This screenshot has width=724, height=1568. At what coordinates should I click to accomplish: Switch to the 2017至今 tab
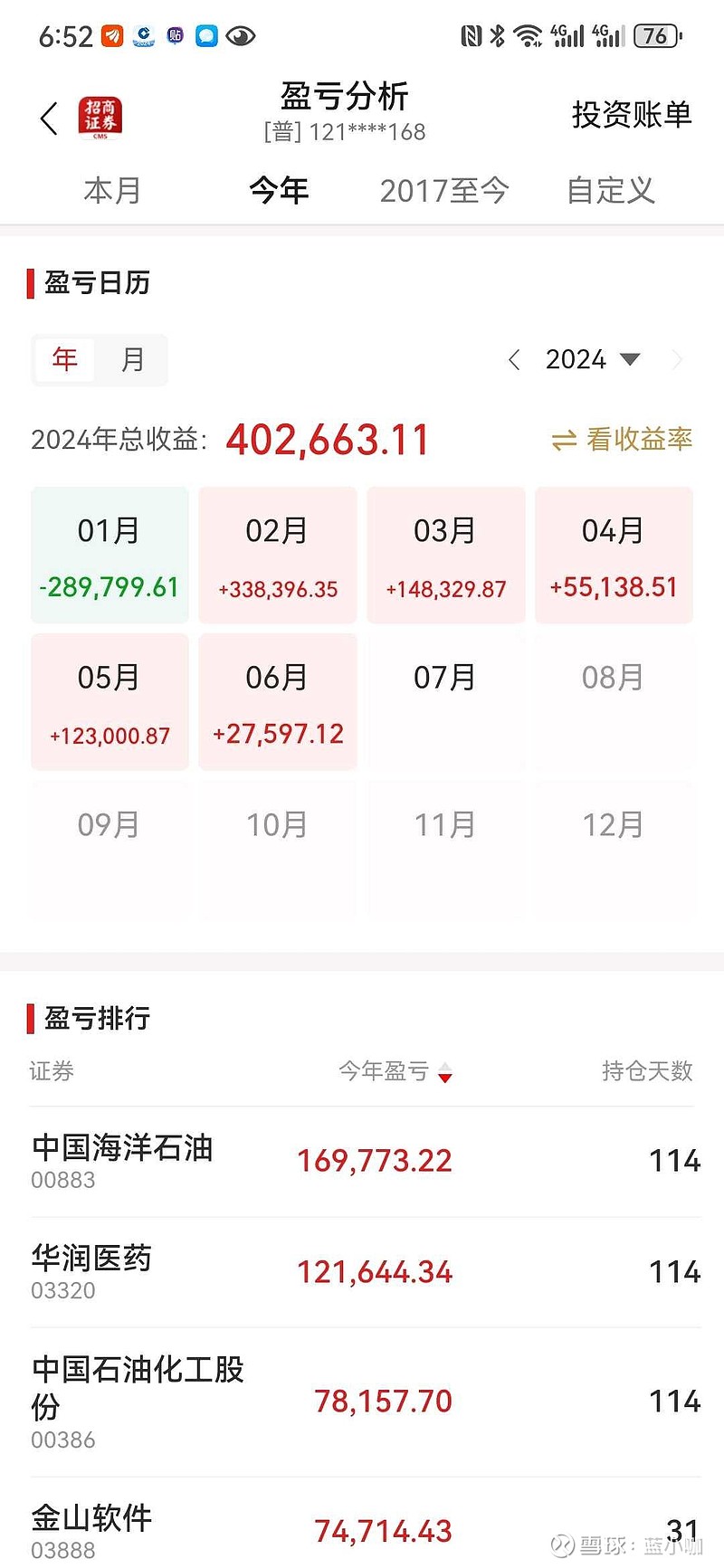pos(444,190)
